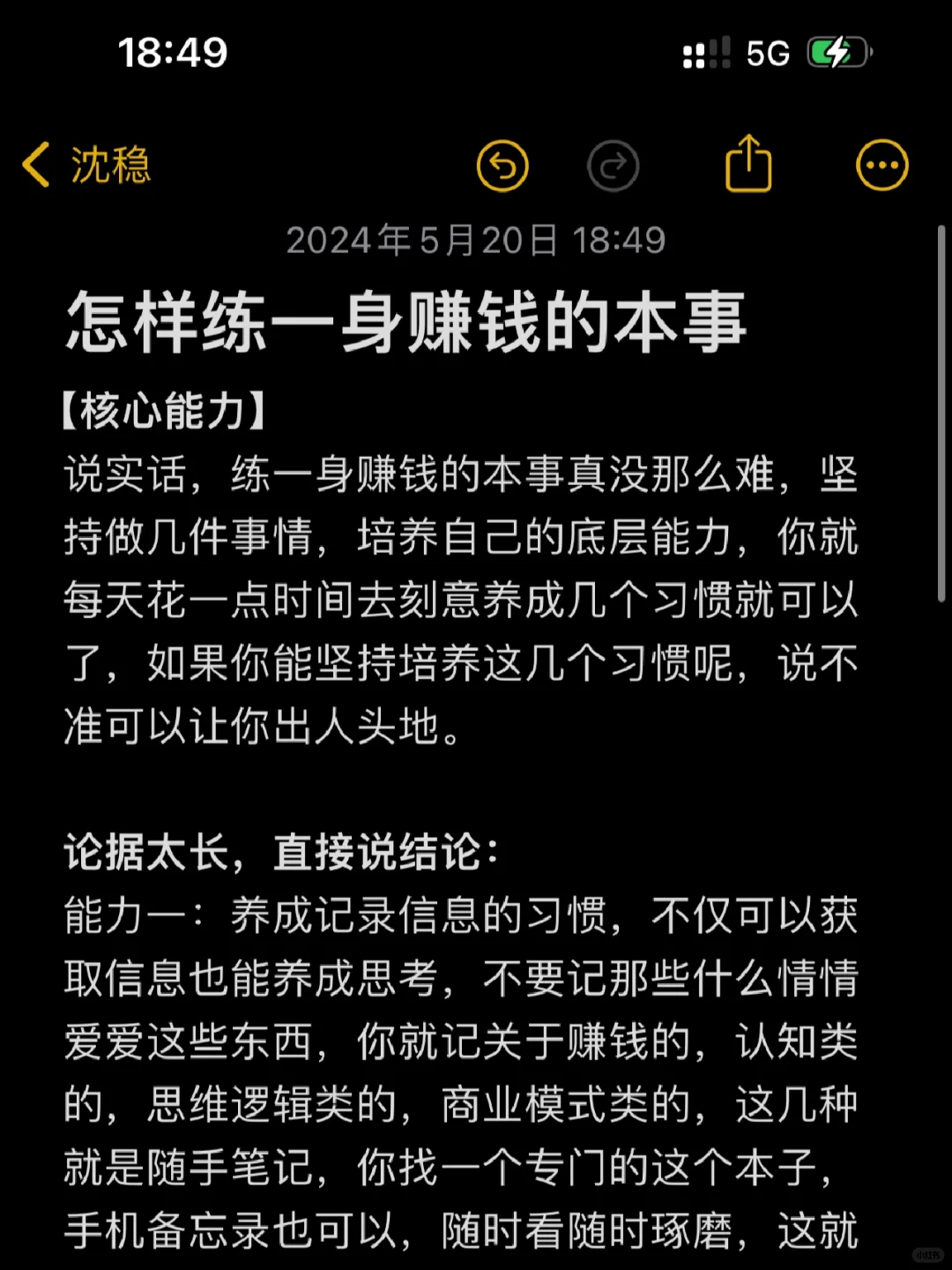Image resolution: width=952 pixels, height=1270 pixels.
Task: Tap the note title 怎样练一身赚钱的本事
Action: pos(405,324)
